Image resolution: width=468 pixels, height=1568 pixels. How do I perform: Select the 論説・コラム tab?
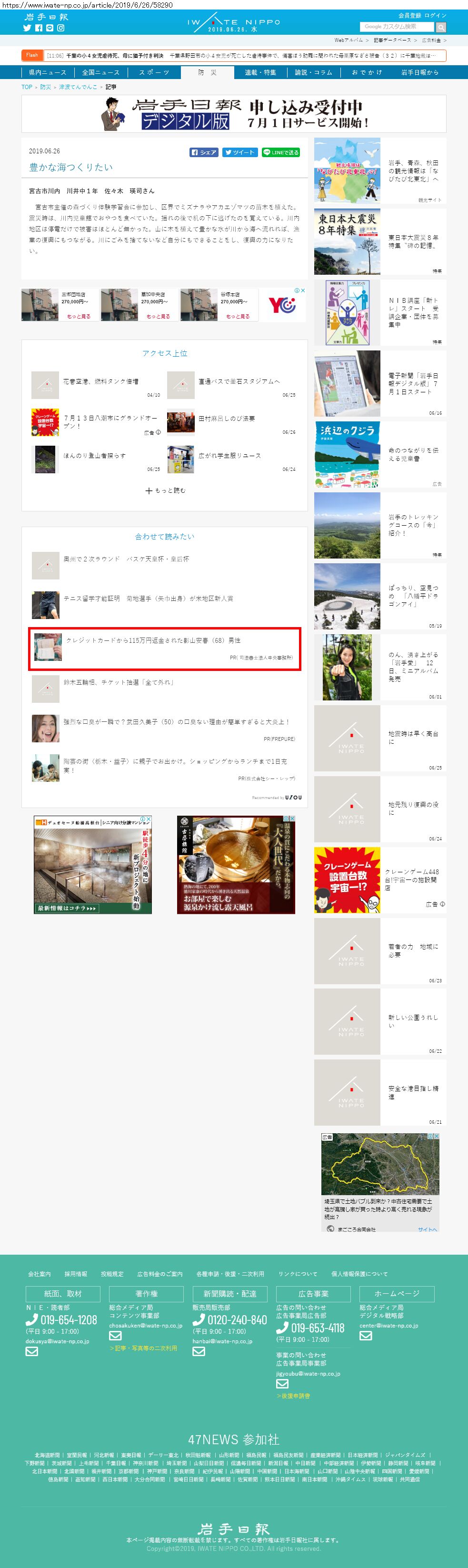click(x=314, y=72)
